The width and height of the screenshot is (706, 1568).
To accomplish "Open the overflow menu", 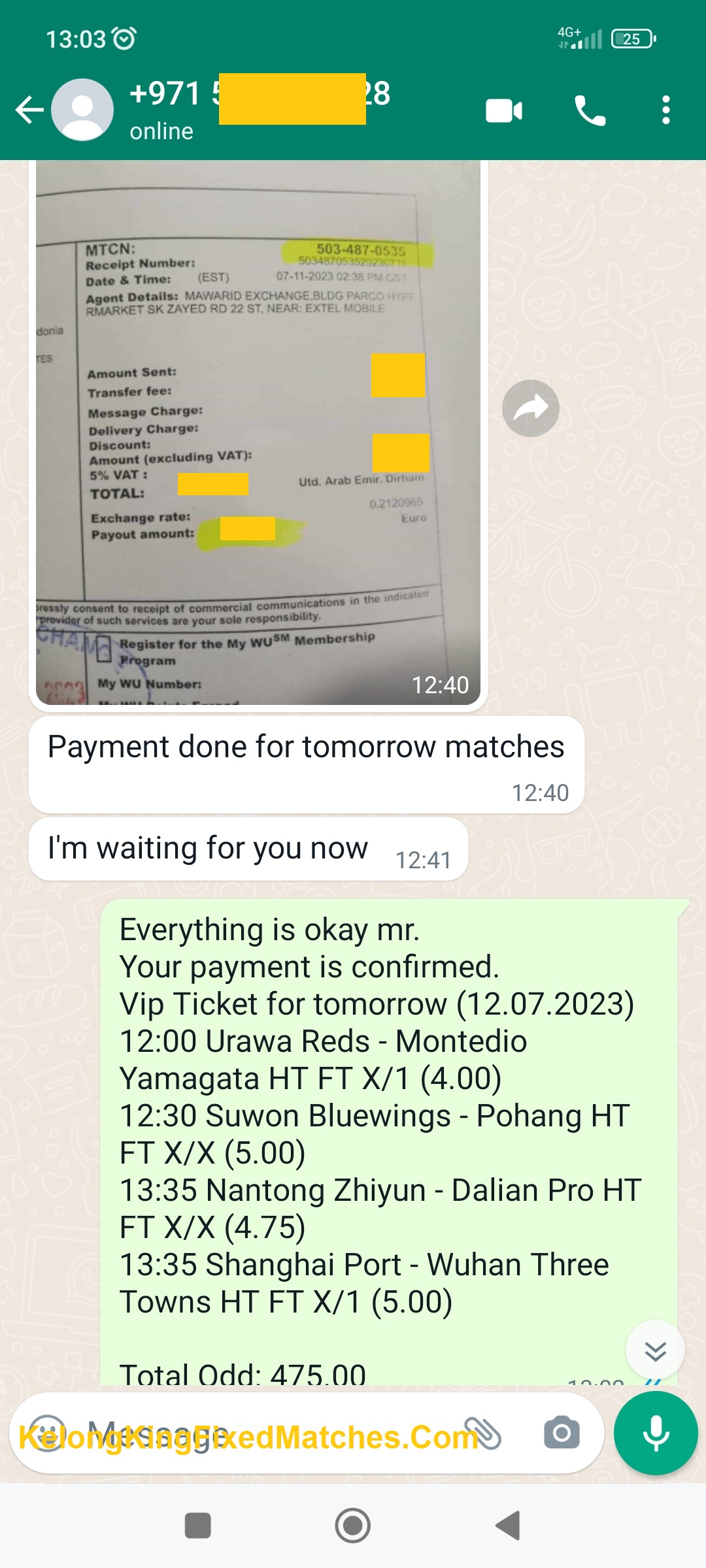I will coord(665,110).
